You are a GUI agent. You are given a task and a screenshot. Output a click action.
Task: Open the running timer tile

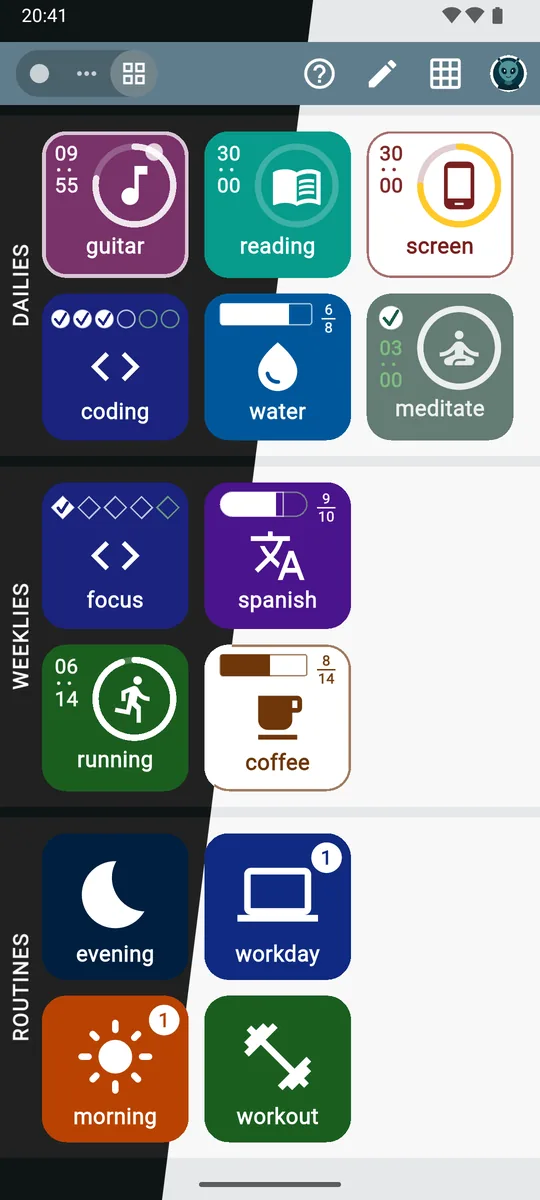pyautogui.click(x=115, y=717)
